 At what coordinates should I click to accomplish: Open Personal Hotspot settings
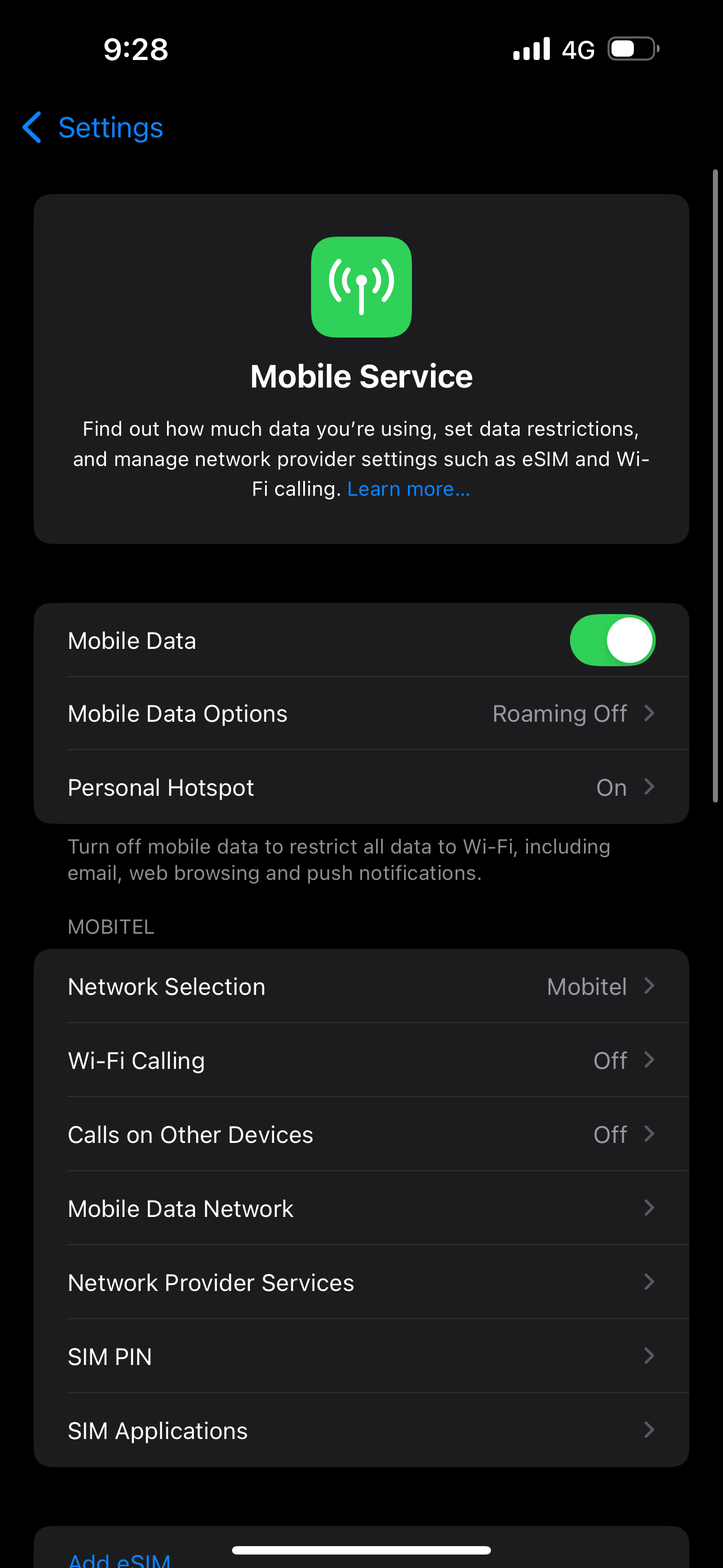point(361,787)
